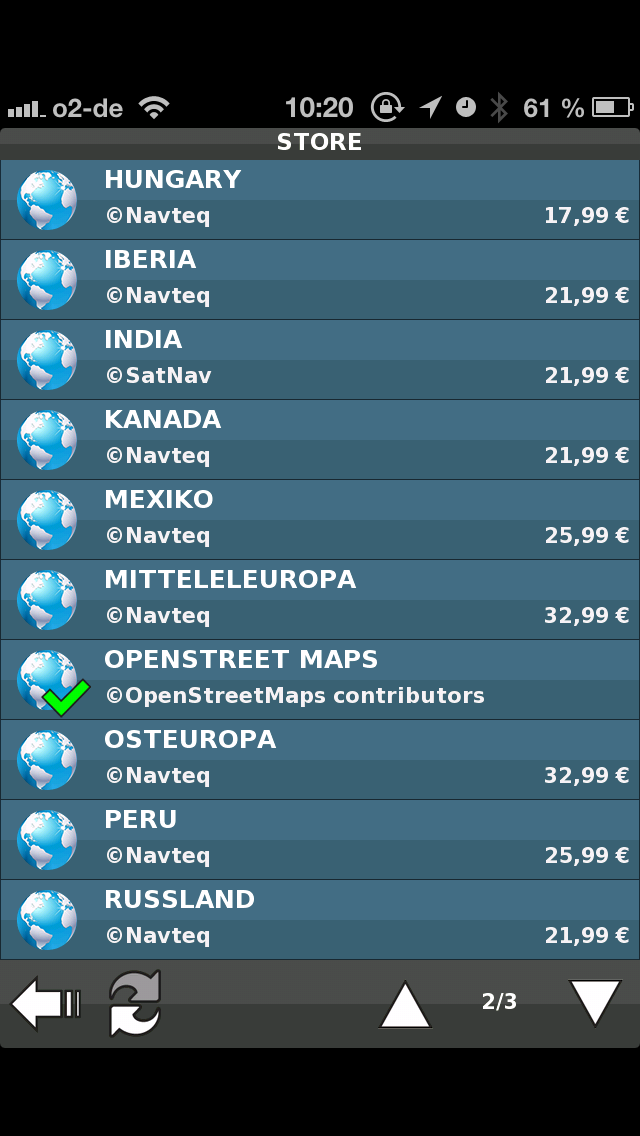Open the India map by SatNav
This screenshot has height=1136, width=640.
(x=320, y=359)
